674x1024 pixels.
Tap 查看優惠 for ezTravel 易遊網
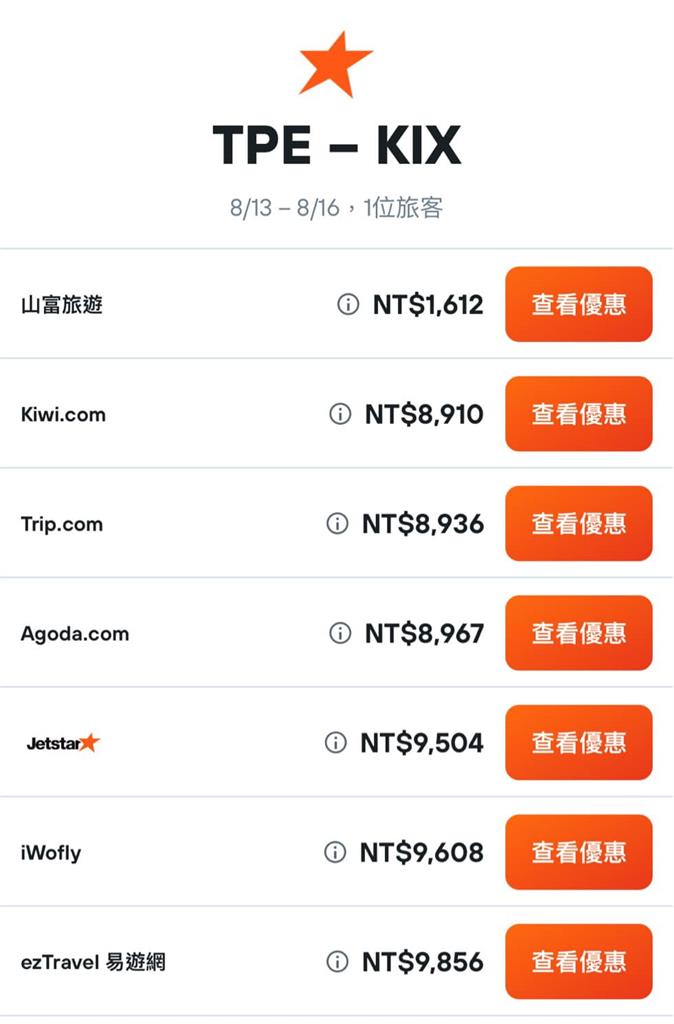578,961
